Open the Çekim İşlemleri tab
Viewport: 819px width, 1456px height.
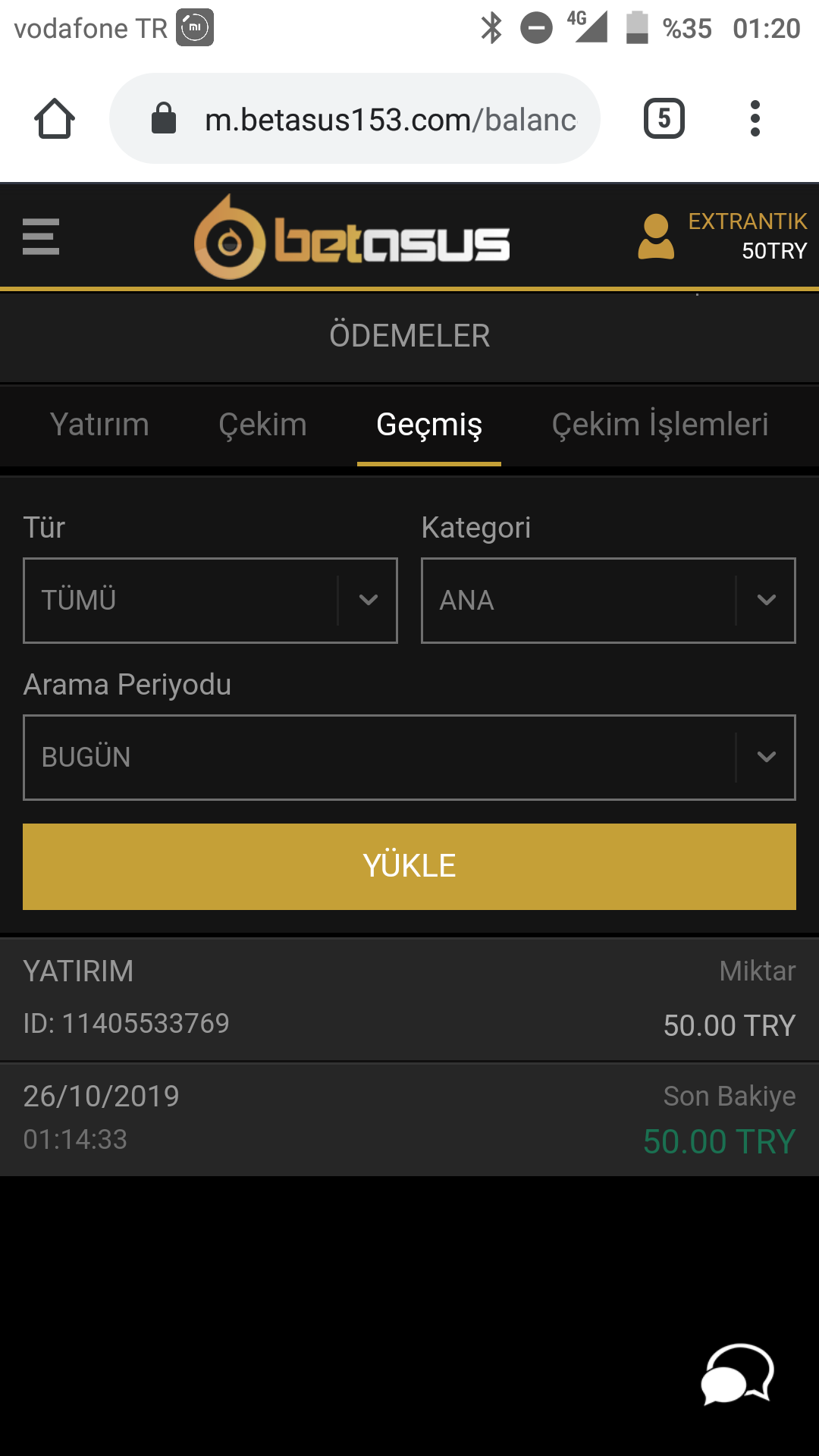pyautogui.click(x=661, y=425)
